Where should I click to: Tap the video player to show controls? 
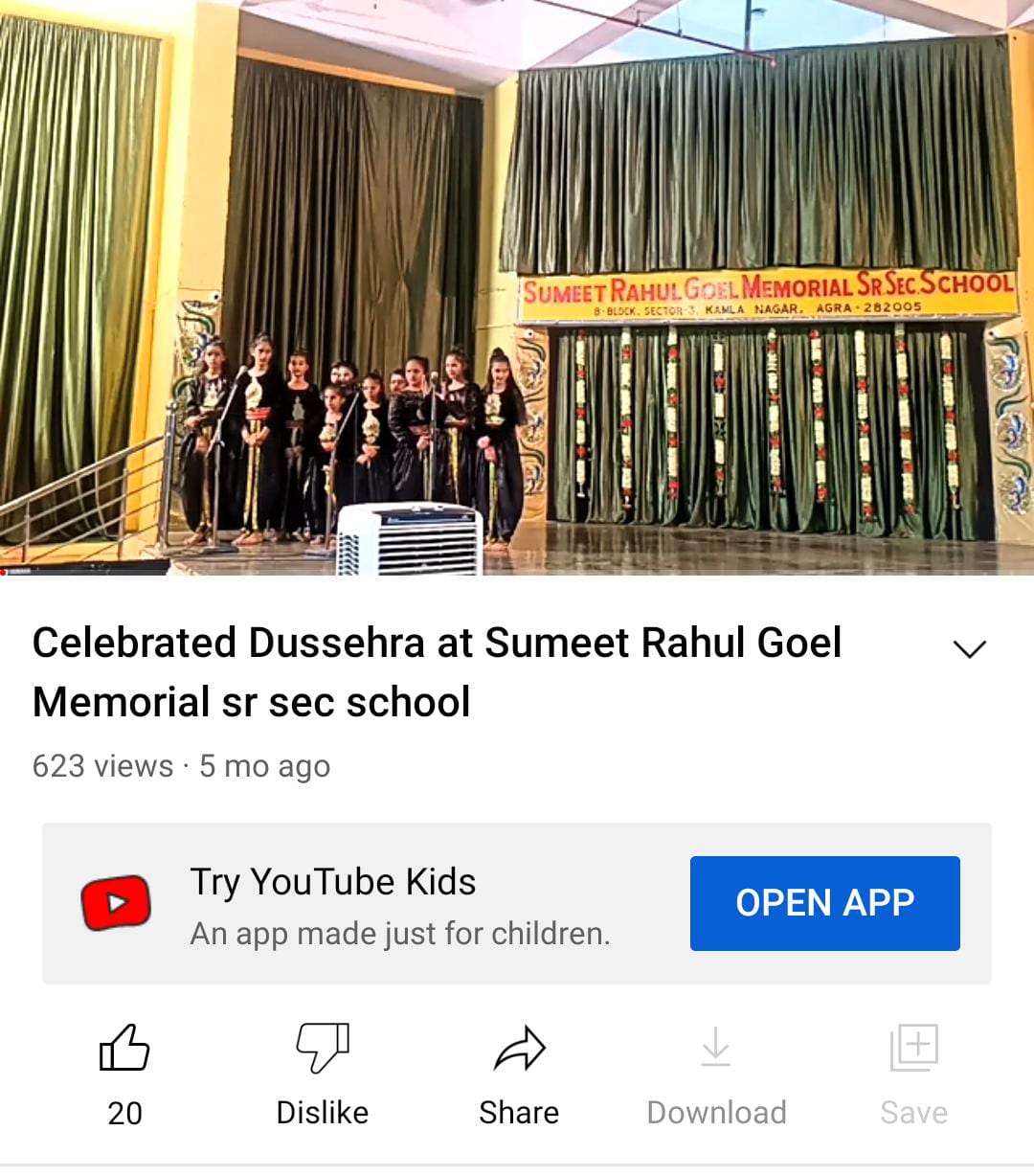[x=517, y=287]
